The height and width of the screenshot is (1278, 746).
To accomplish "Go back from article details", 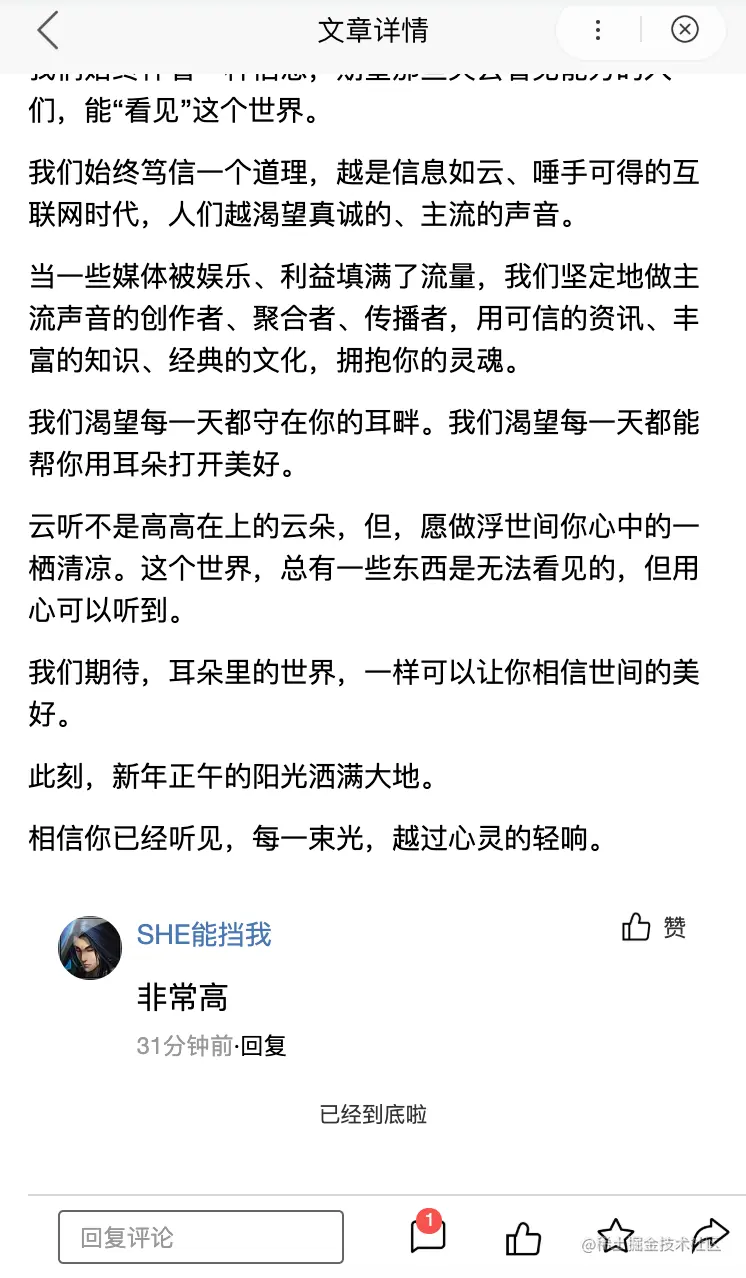I will (47, 31).
